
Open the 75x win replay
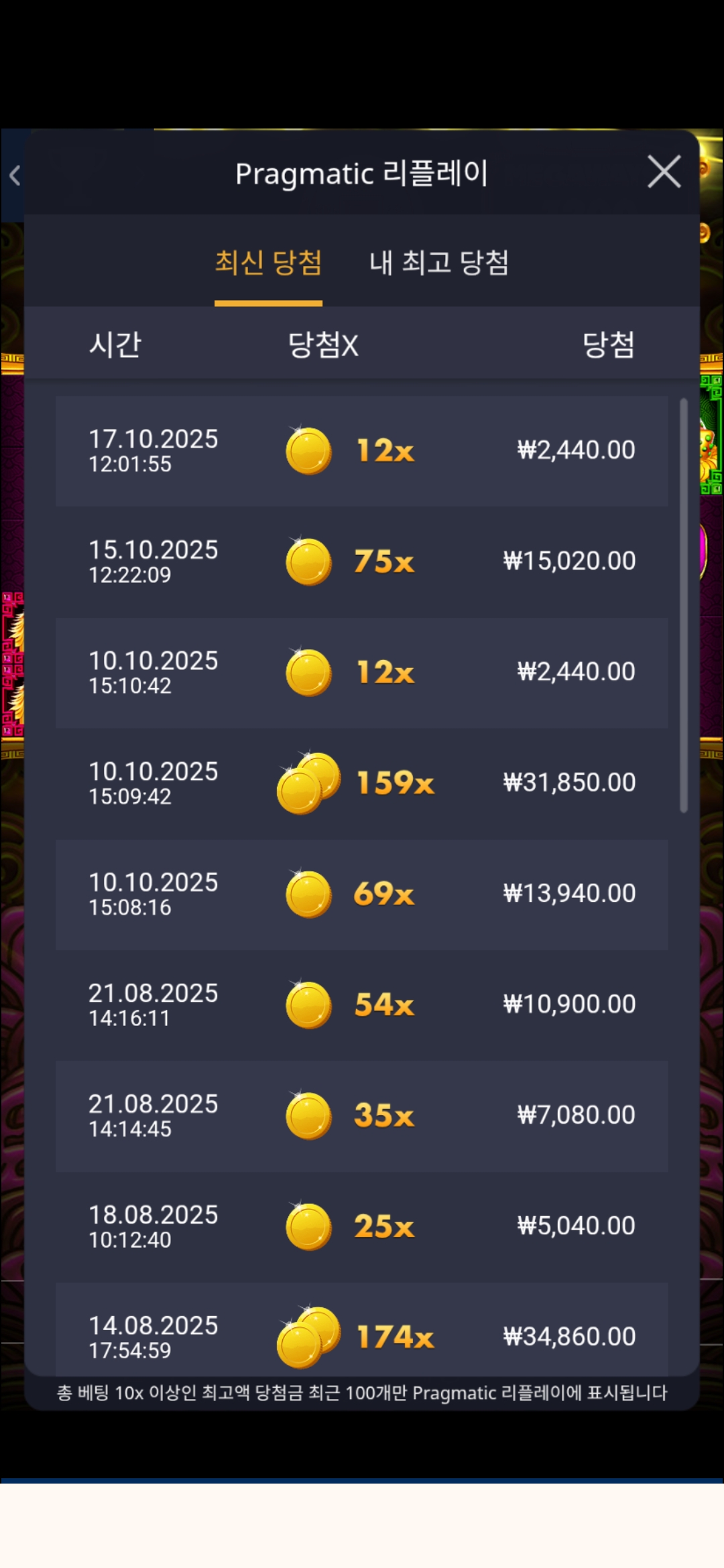[362, 562]
